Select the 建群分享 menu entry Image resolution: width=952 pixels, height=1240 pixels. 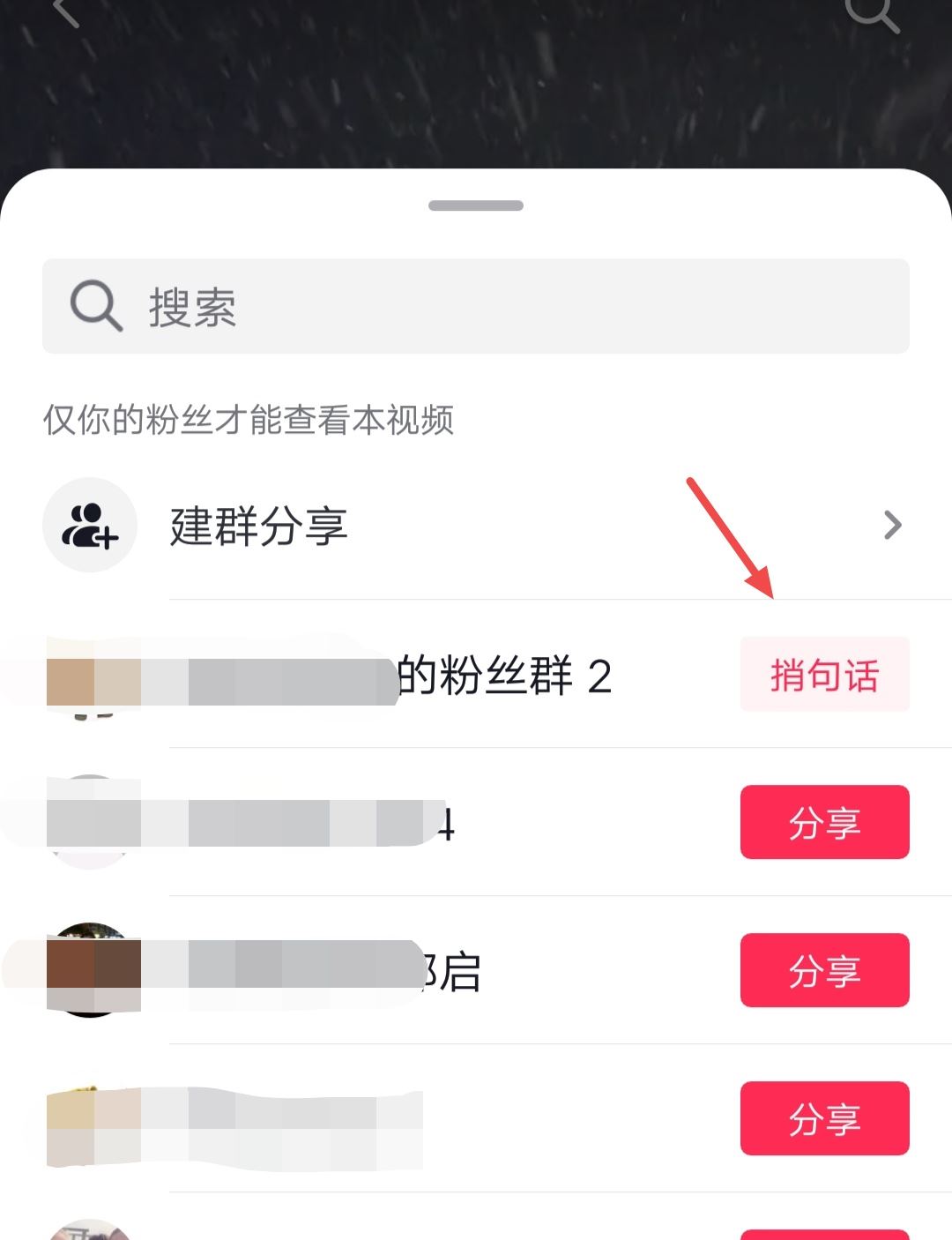click(259, 527)
